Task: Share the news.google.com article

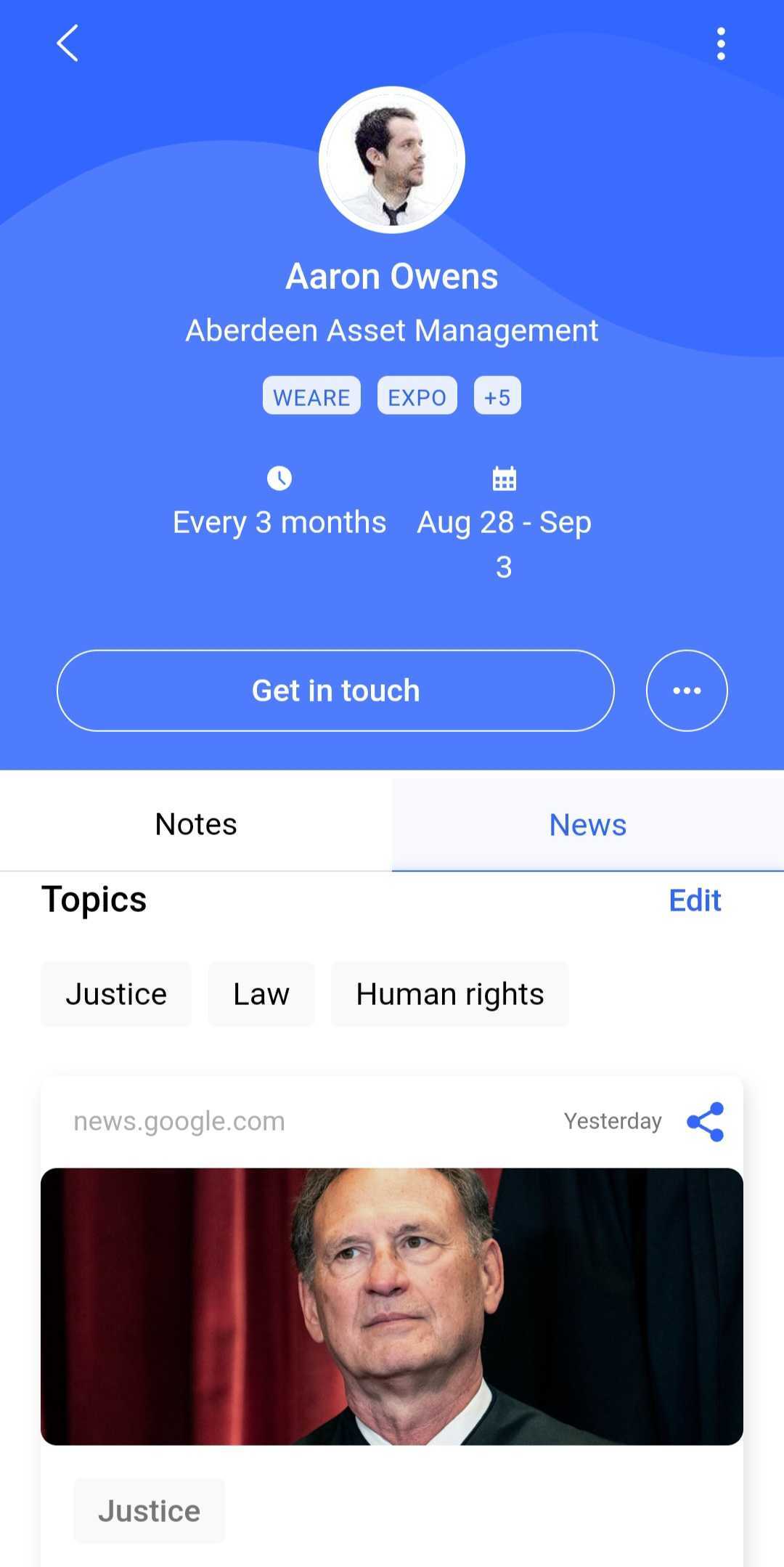Action: pyautogui.click(x=706, y=1121)
